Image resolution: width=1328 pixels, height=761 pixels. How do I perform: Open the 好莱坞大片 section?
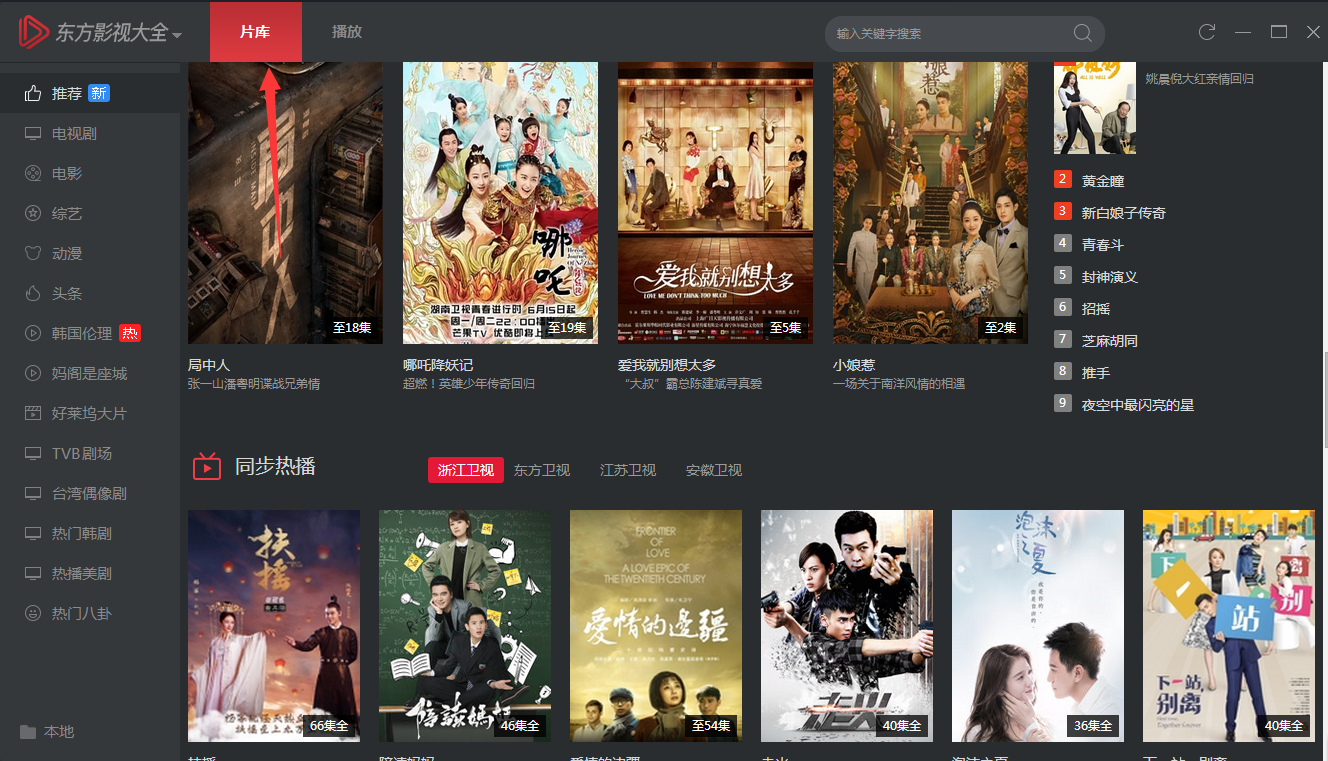click(89, 413)
